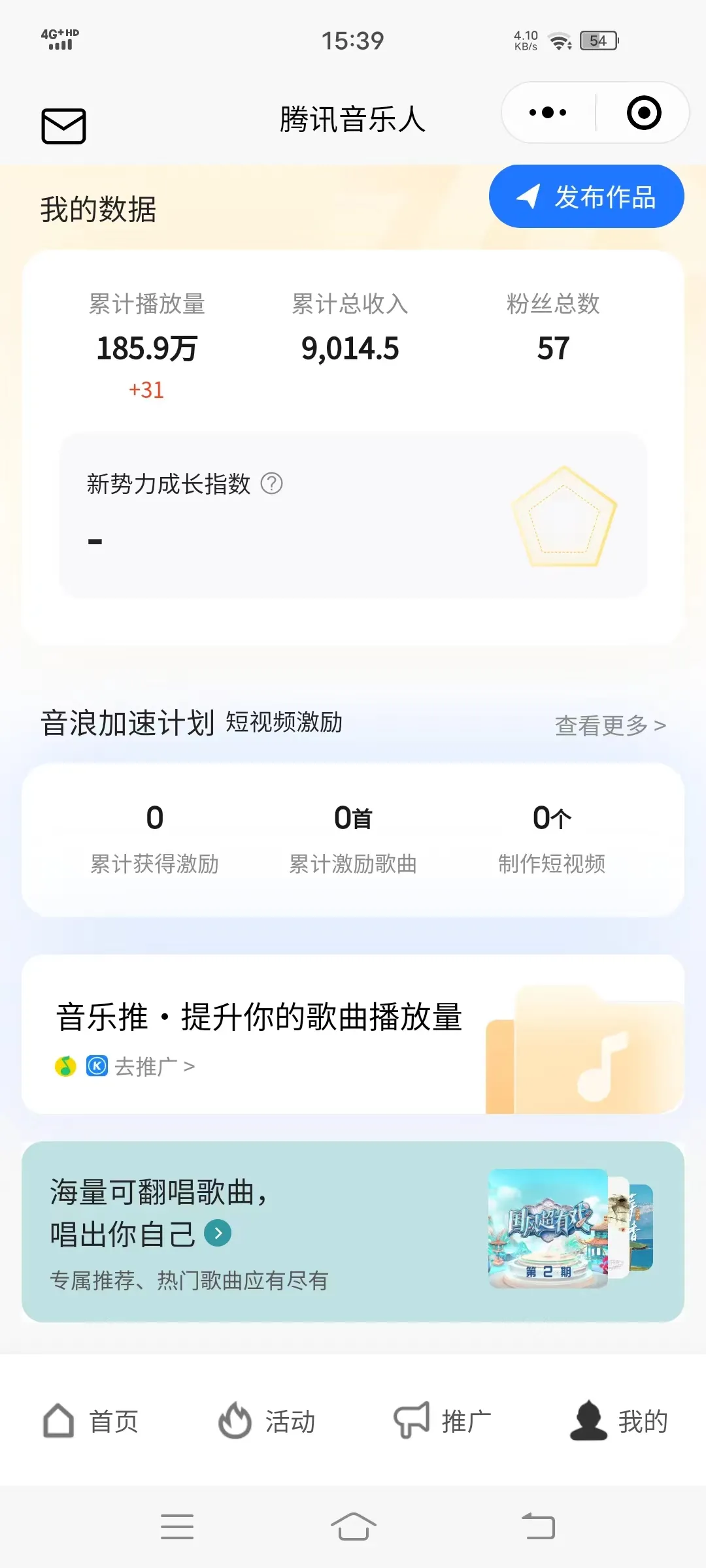Image resolution: width=706 pixels, height=1568 pixels.
Task: Open 查看更多 for 音浪加速计划
Action: point(609,724)
